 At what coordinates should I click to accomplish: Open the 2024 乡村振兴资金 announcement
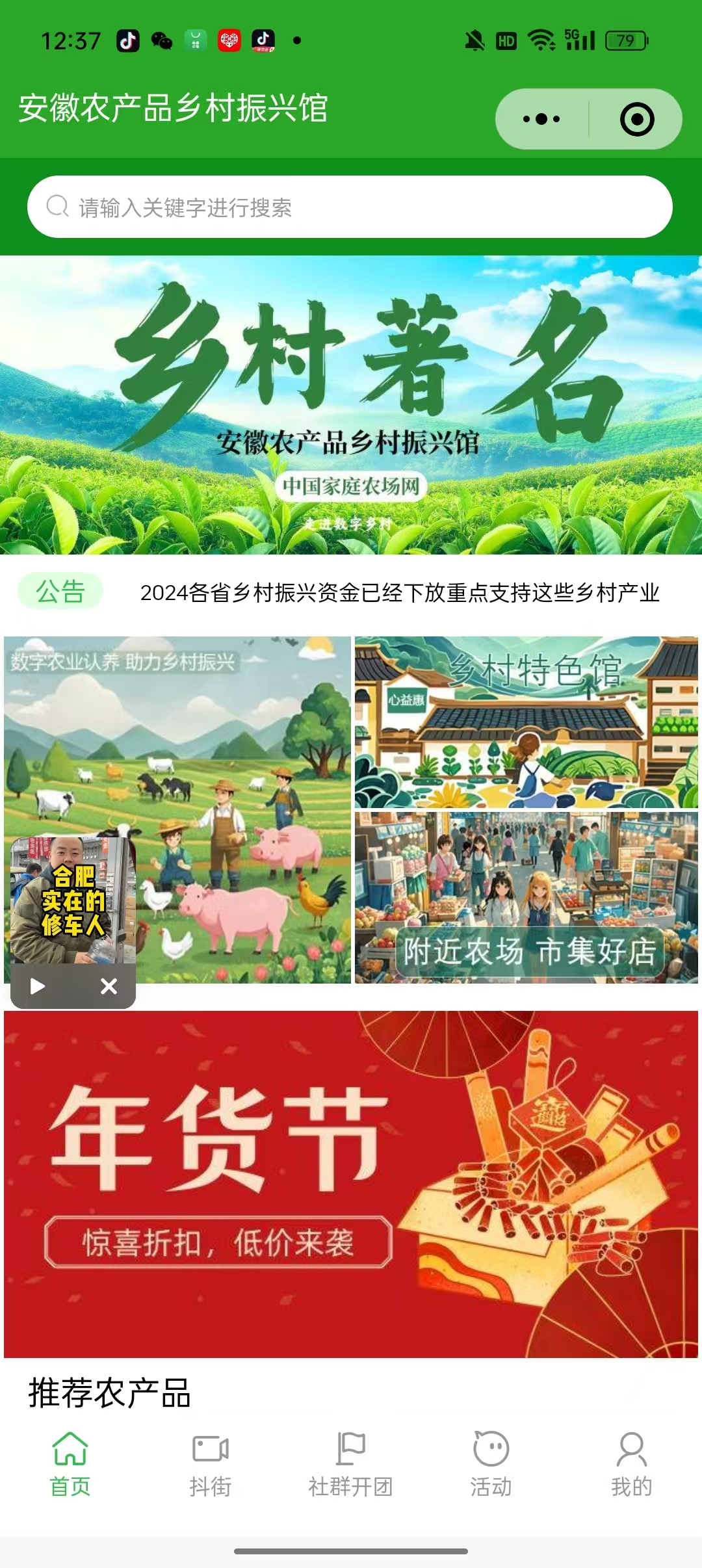pyautogui.click(x=400, y=592)
